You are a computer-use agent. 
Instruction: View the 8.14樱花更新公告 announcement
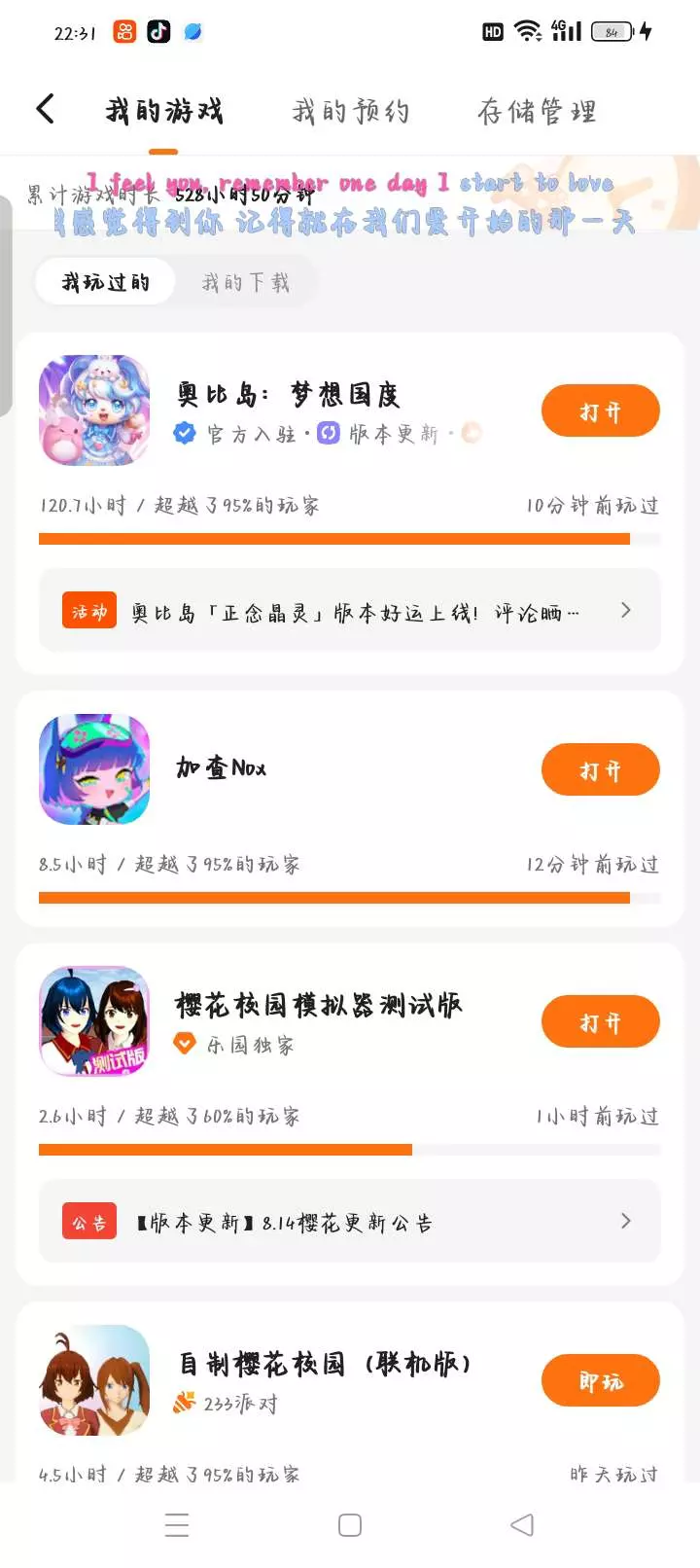[350, 1222]
